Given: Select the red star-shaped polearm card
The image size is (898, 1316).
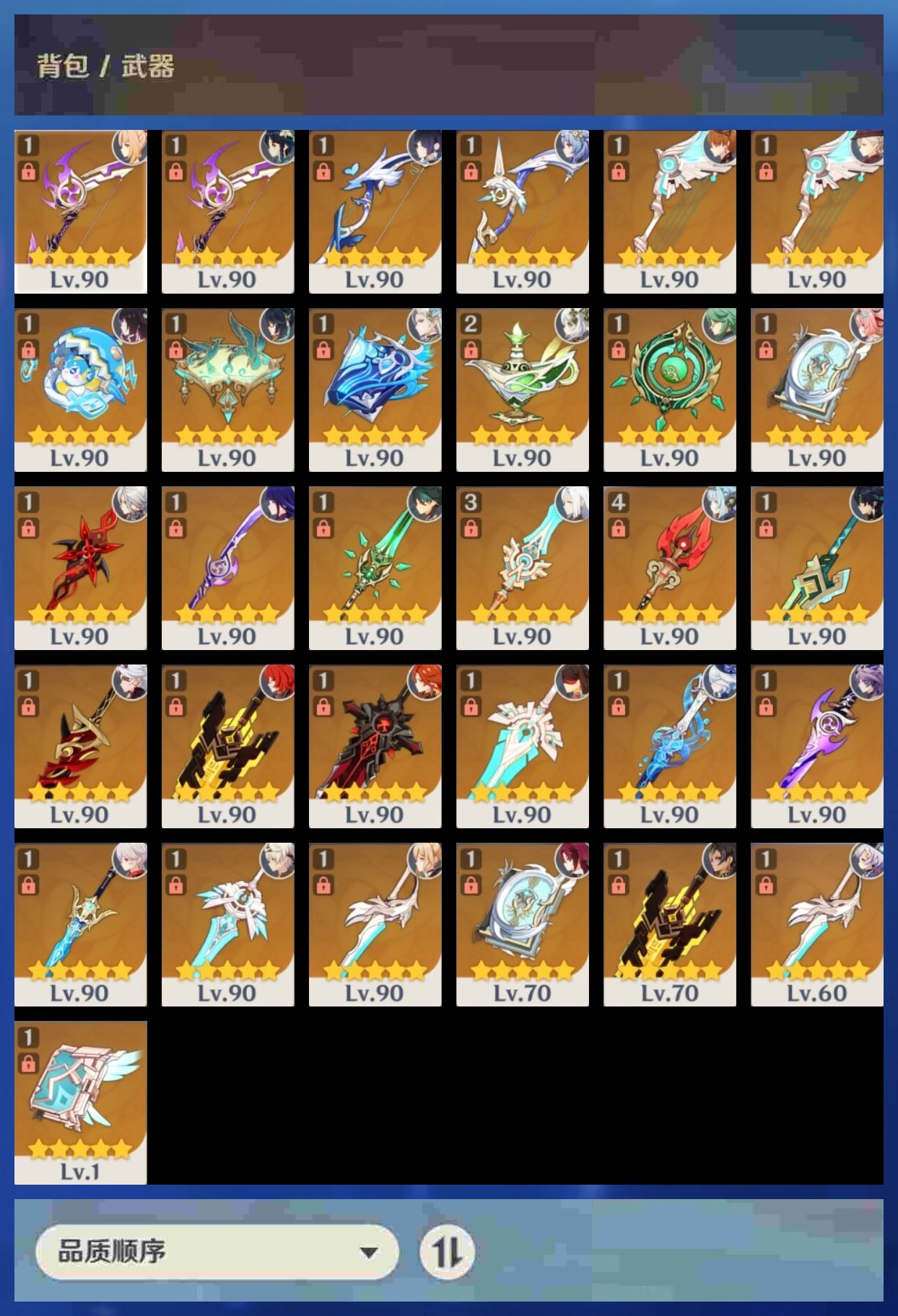Looking at the screenshot, I should click(80, 568).
